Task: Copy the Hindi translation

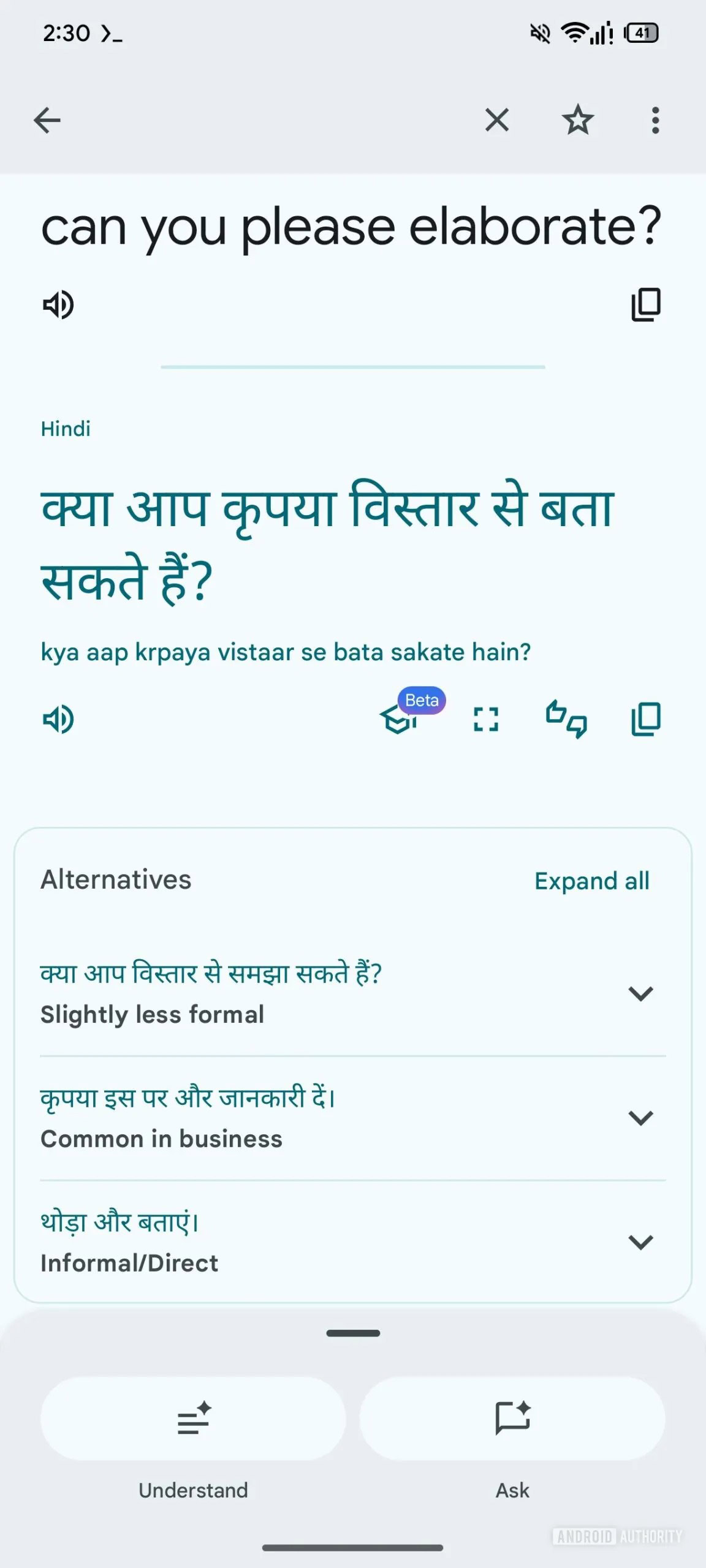Action: tap(646, 718)
